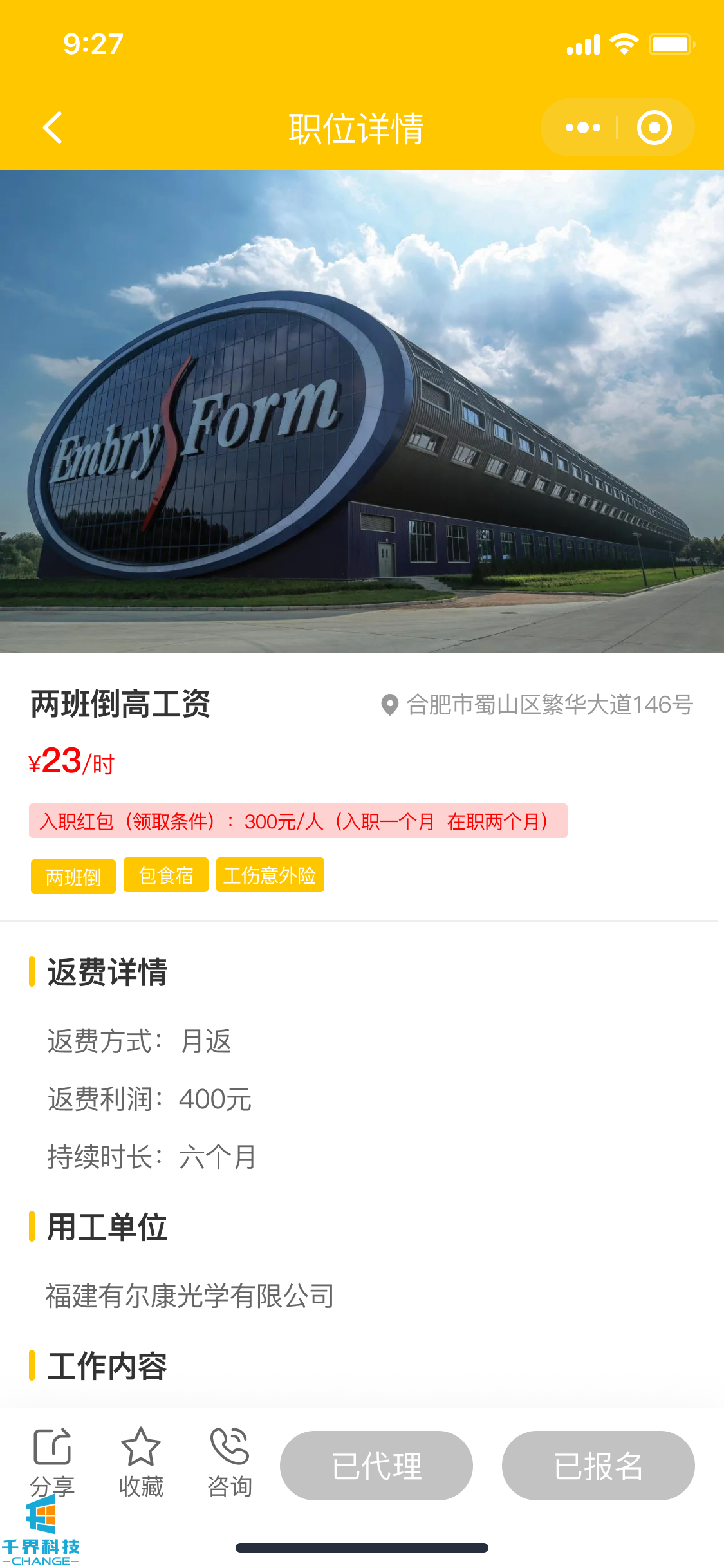The width and height of the screenshot is (724, 1568).
Task: Open the address 合肥市蜀山区繁华大道146号
Action: 537,705
